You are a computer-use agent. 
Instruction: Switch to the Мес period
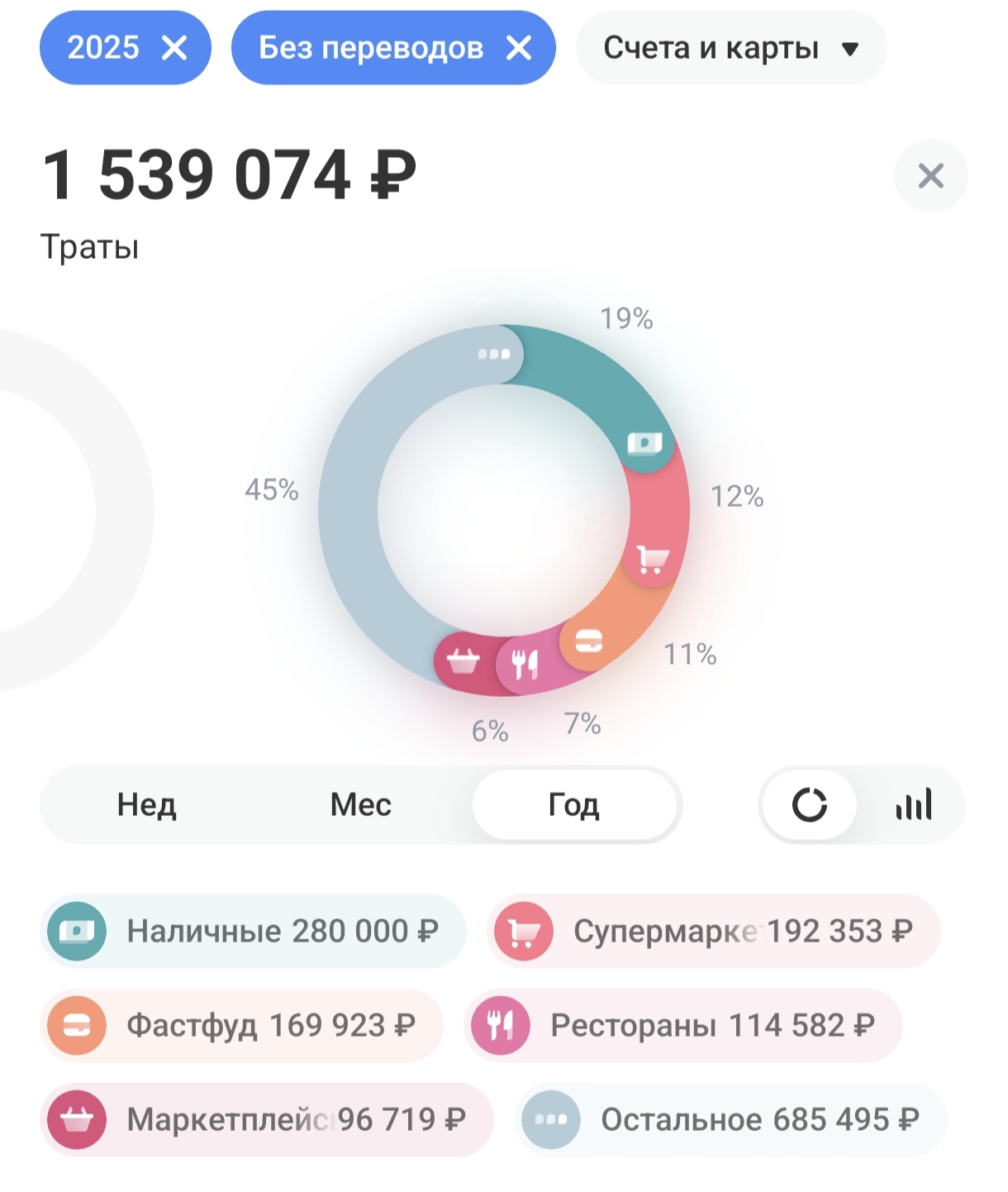click(x=361, y=804)
